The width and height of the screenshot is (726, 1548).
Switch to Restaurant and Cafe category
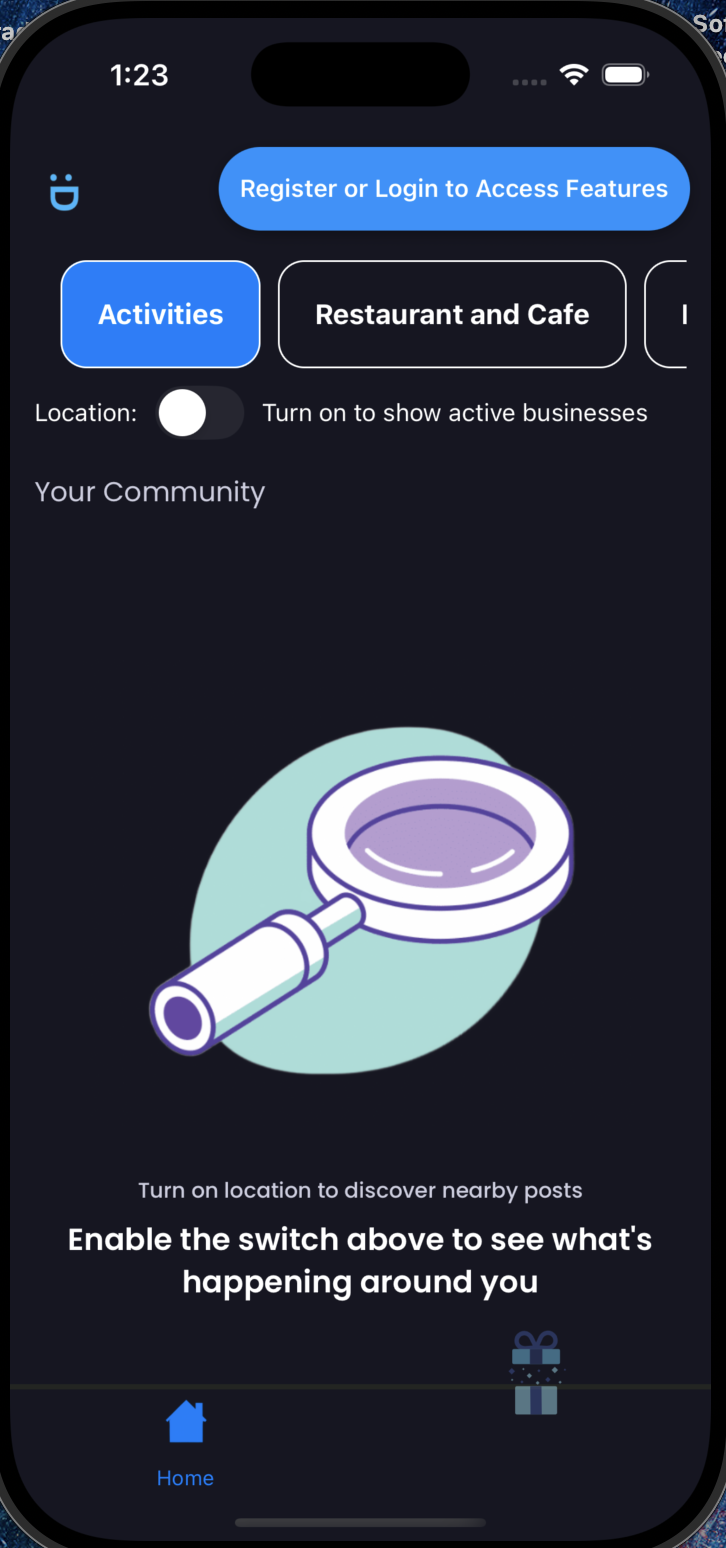pos(452,314)
